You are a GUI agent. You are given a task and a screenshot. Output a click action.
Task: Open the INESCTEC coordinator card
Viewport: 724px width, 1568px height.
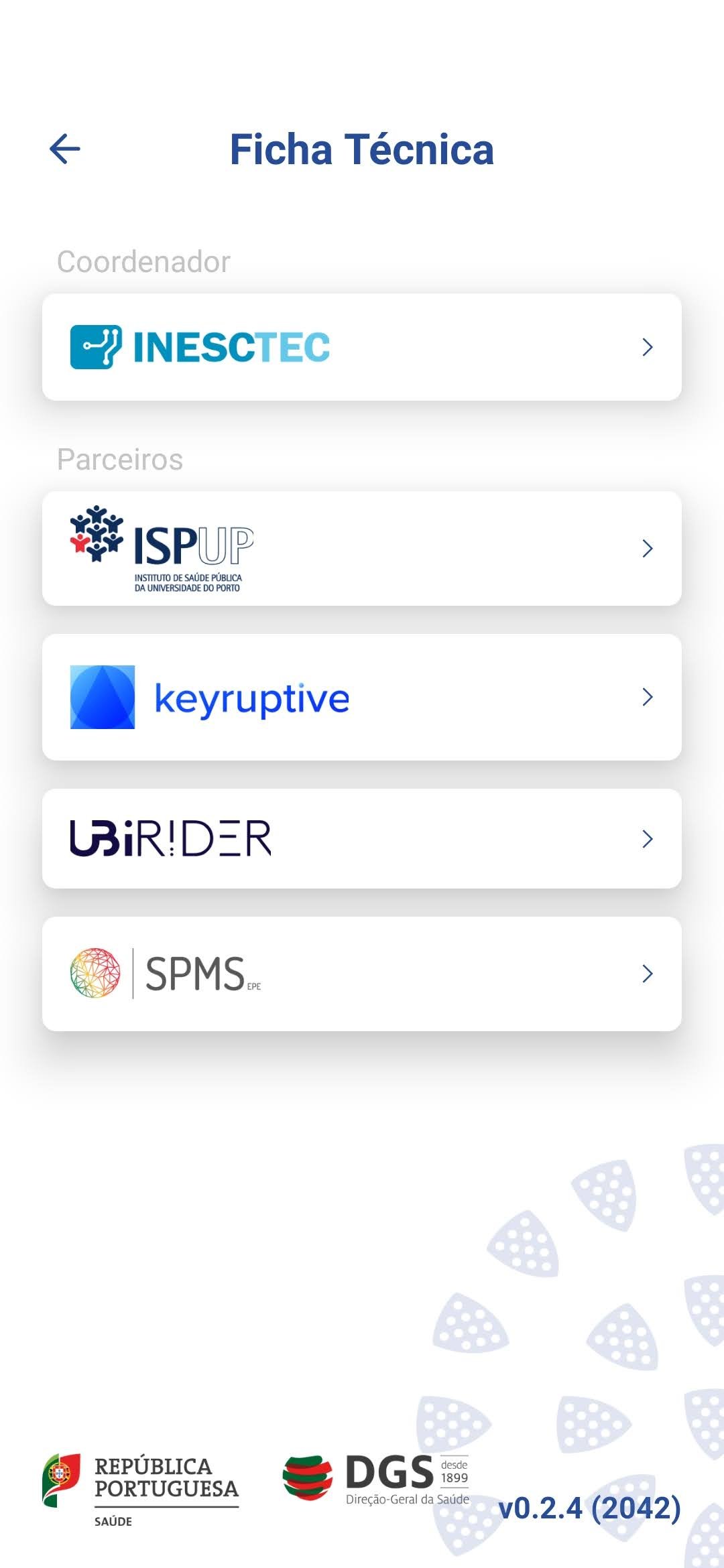click(x=362, y=347)
